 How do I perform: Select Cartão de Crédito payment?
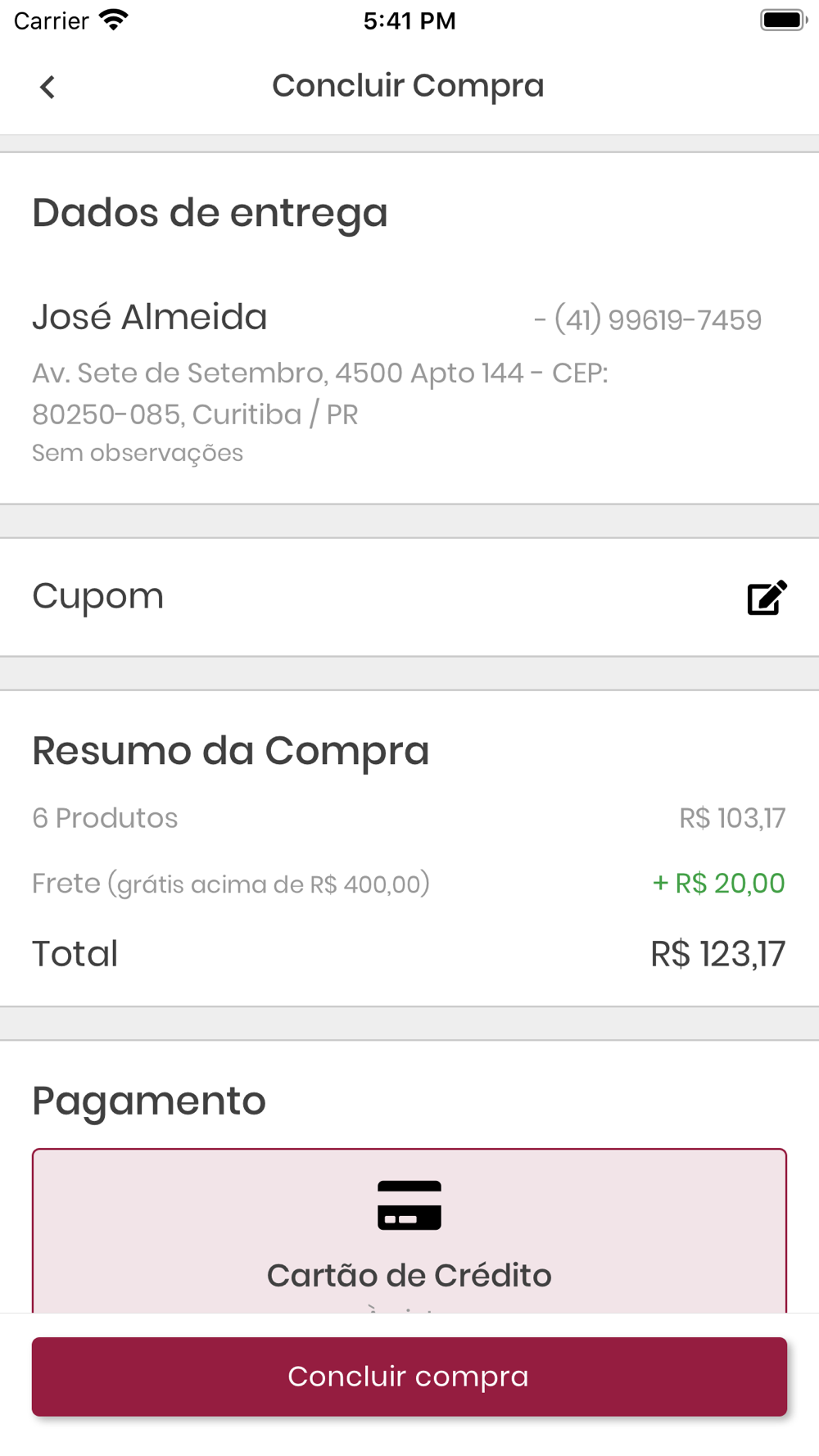coord(409,1231)
